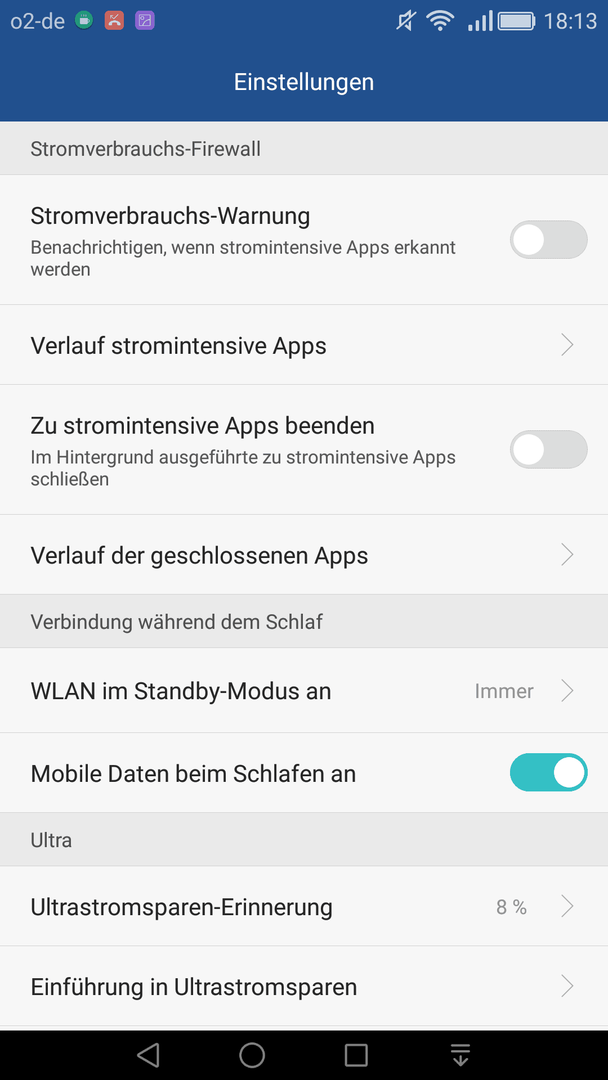
Task: Toggle Zu stromintensive Apps beenden
Action: tap(548, 450)
